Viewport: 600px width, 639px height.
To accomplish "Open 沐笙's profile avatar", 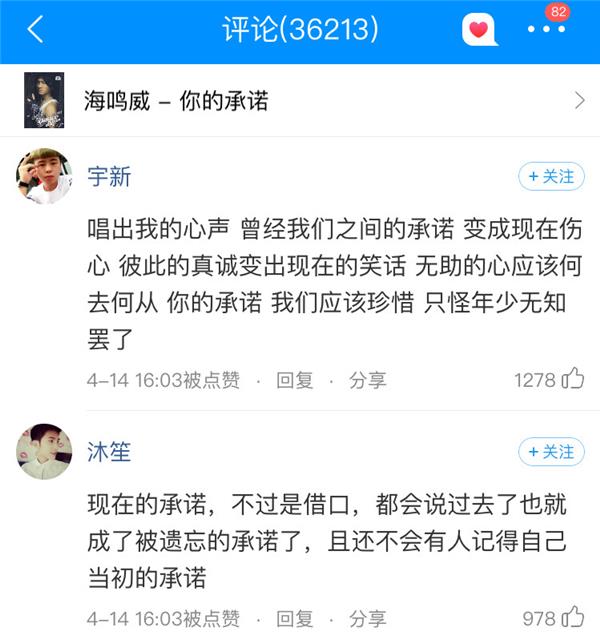I will [x=44, y=452].
